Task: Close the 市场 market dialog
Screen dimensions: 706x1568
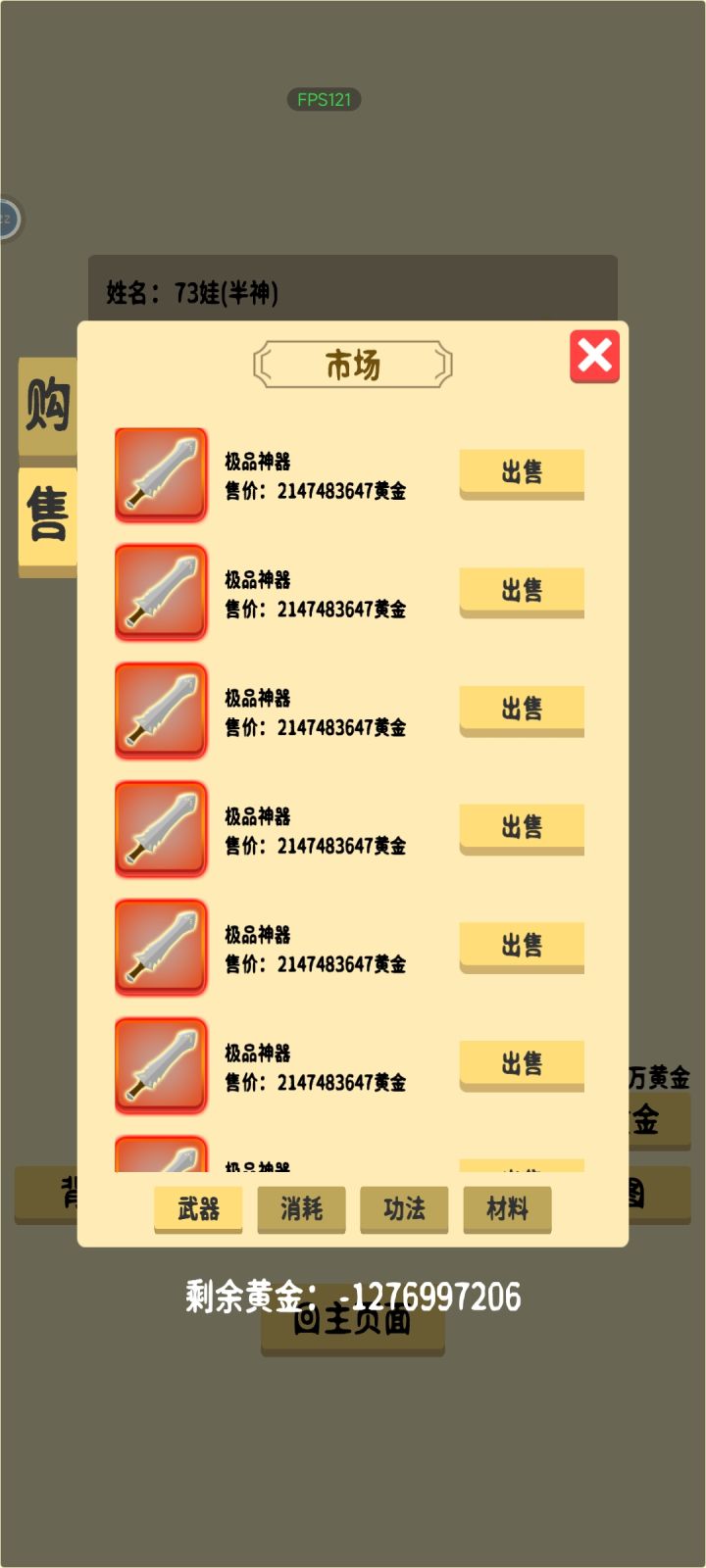Action: click(x=594, y=357)
